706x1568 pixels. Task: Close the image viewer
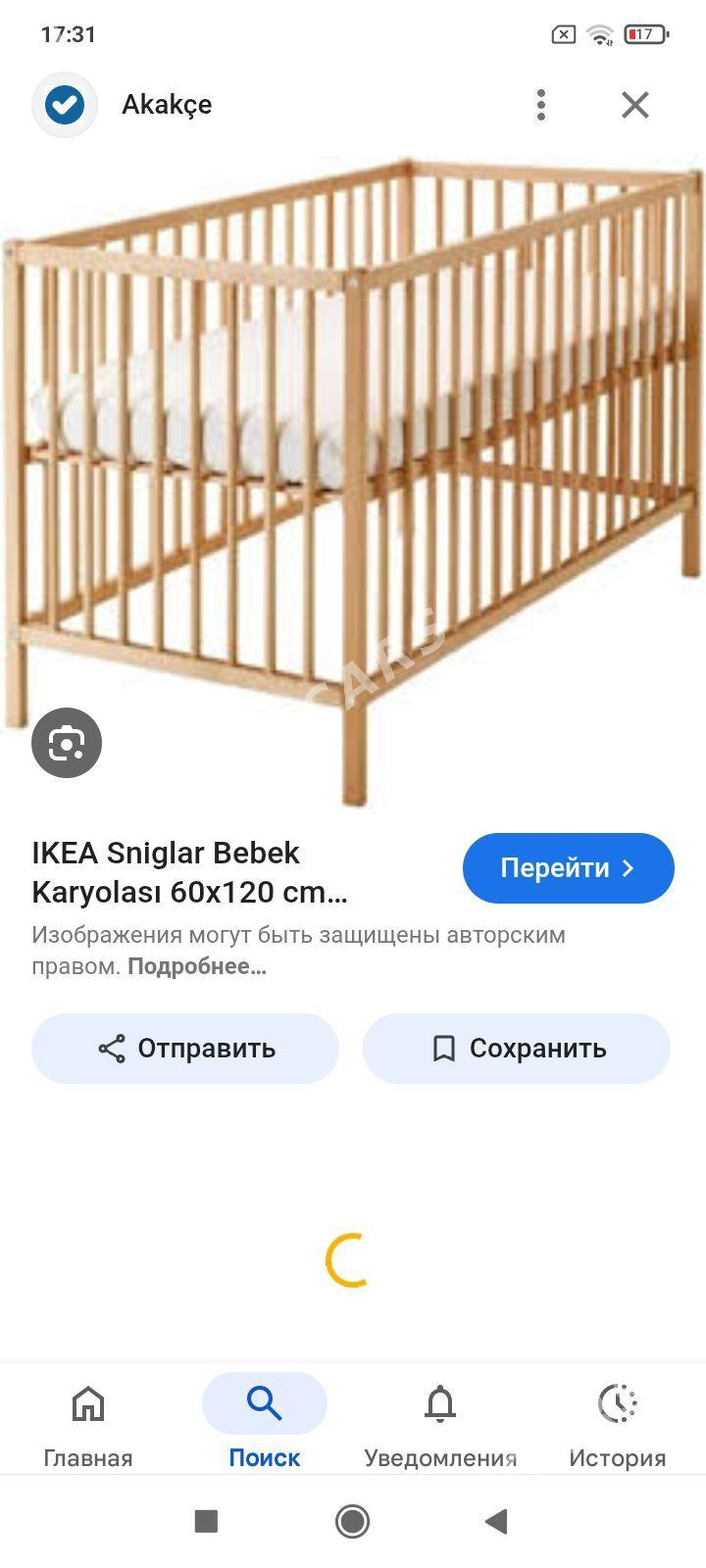(x=635, y=105)
